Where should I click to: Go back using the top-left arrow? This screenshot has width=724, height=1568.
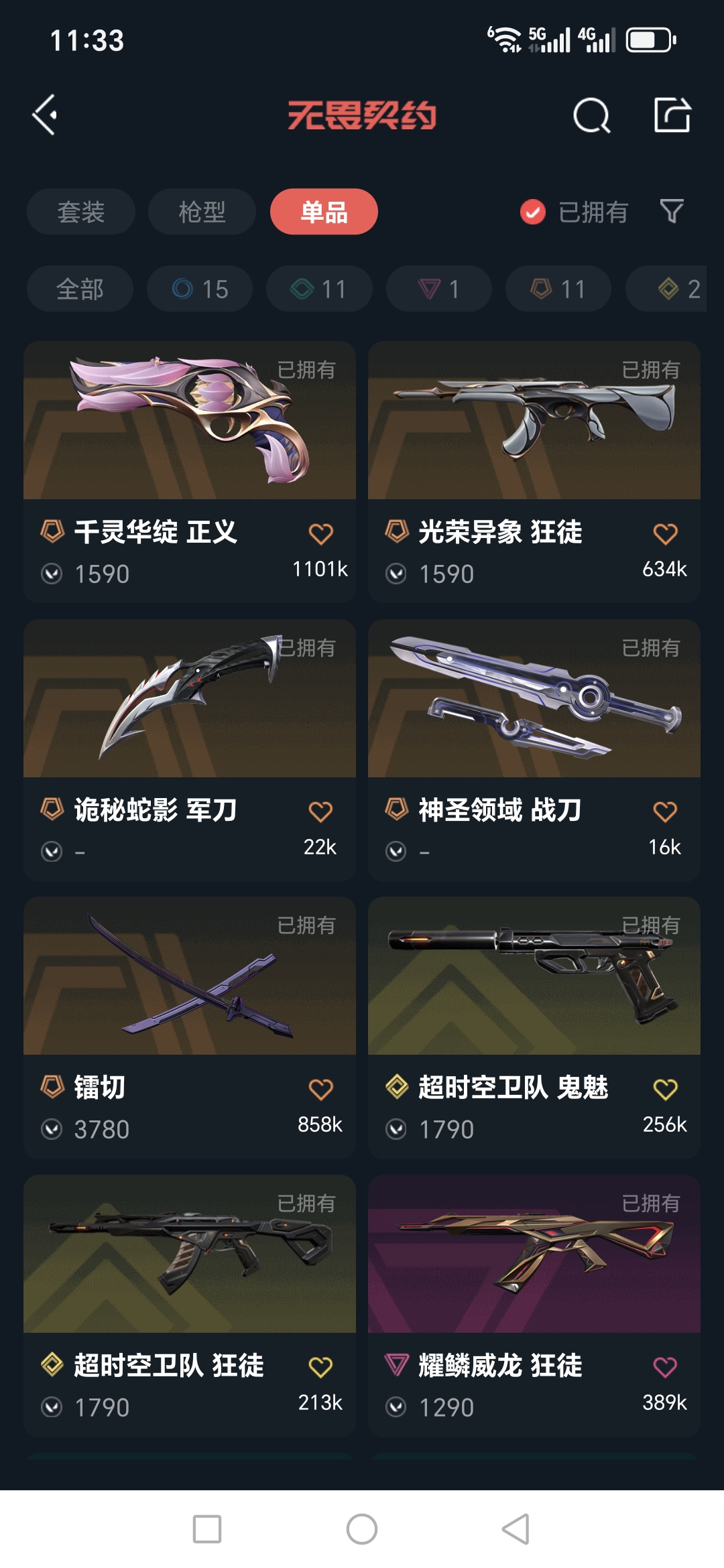(x=46, y=115)
